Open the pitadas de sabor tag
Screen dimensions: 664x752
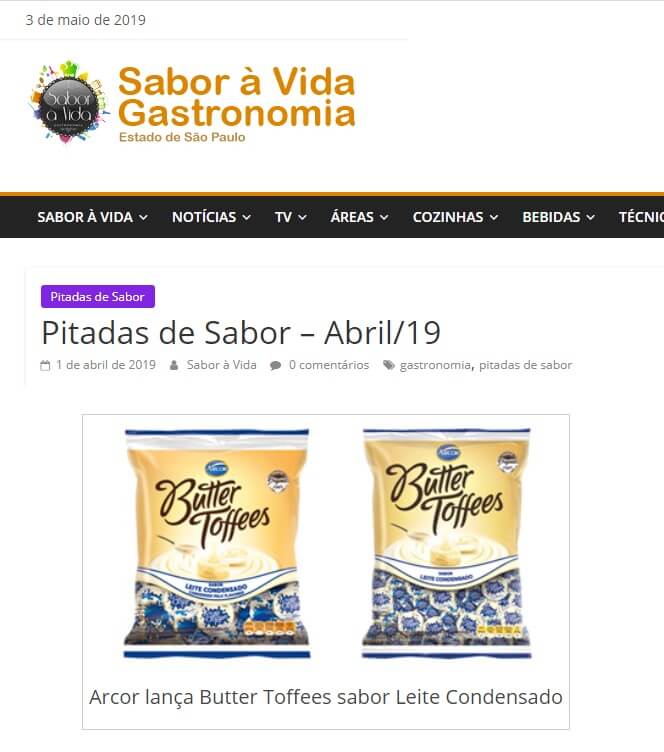point(525,365)
